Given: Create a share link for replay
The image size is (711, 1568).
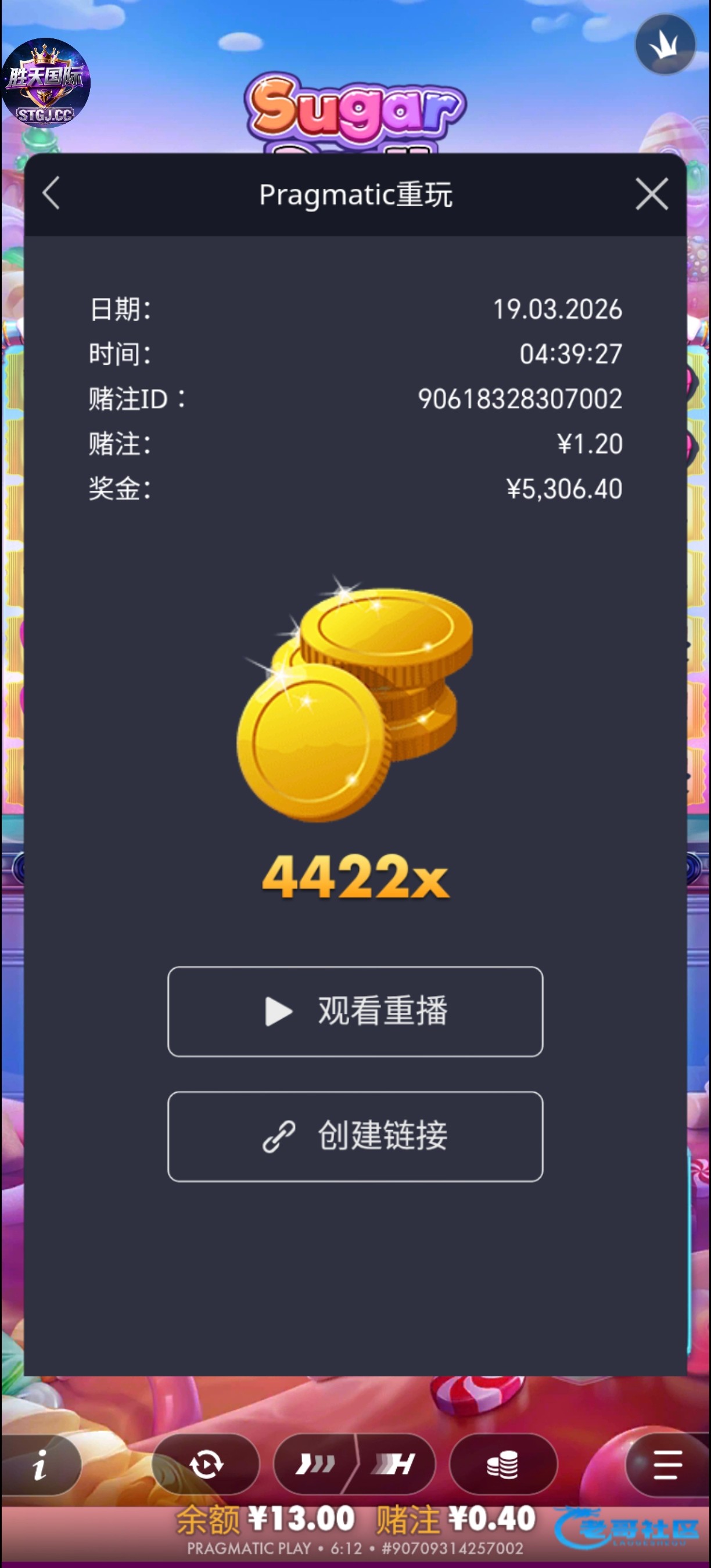Looking at the screenshot, I should point(355,1136).
